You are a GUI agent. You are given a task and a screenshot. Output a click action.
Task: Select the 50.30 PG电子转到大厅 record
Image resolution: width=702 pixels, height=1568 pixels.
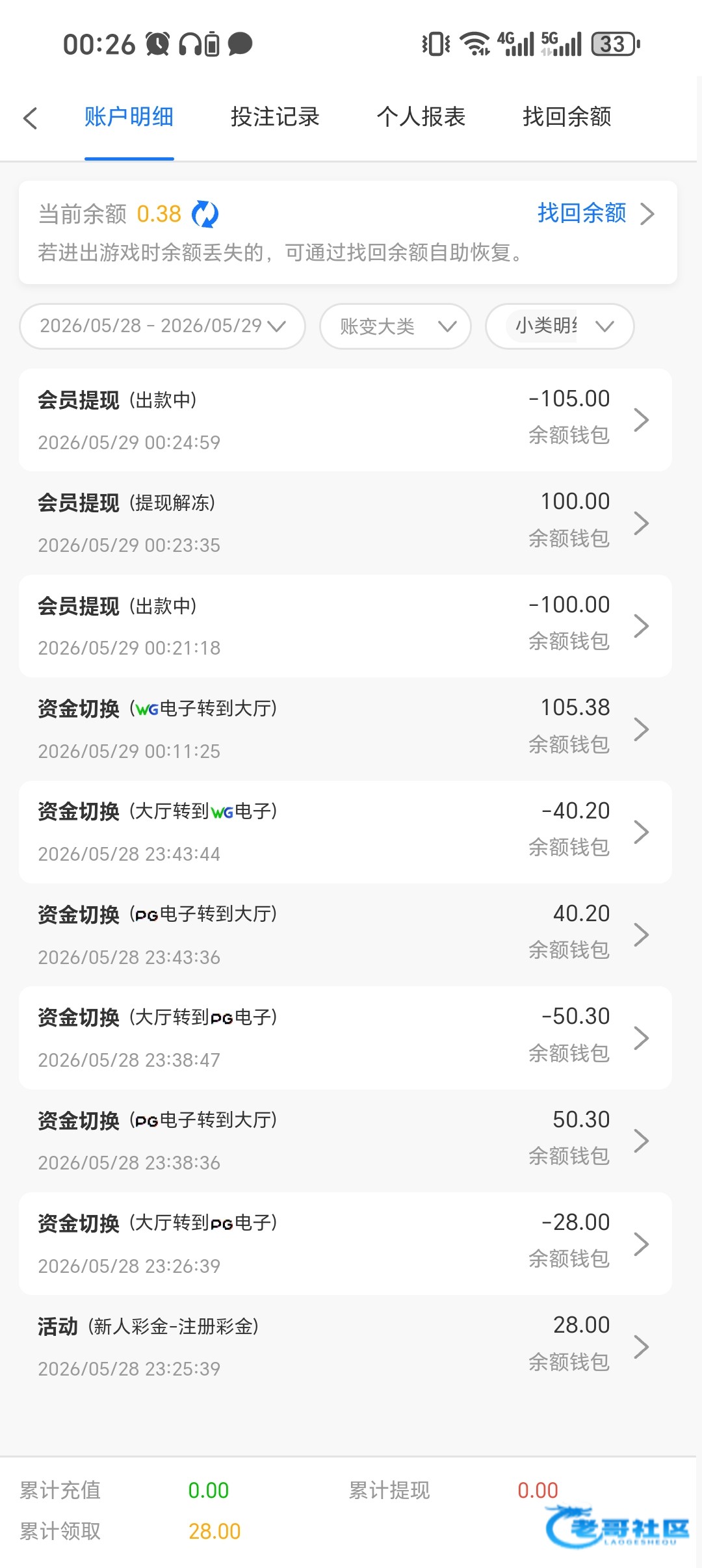pos(345,1141)
